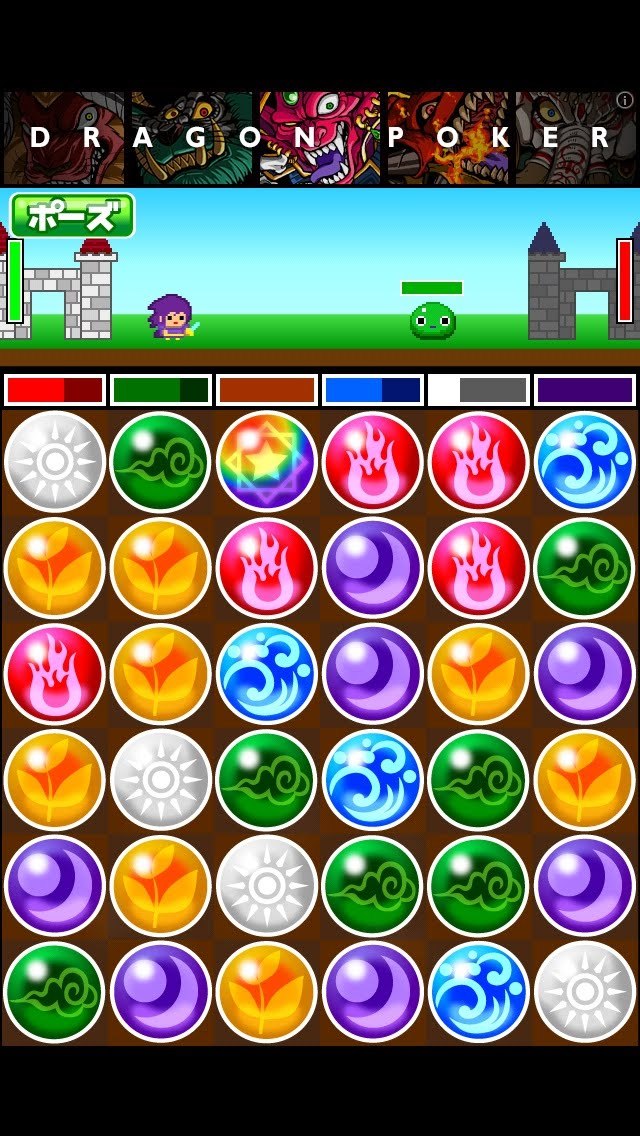
Task: Tap the green ポーズ pause button
Action: [x=72, y=215]
